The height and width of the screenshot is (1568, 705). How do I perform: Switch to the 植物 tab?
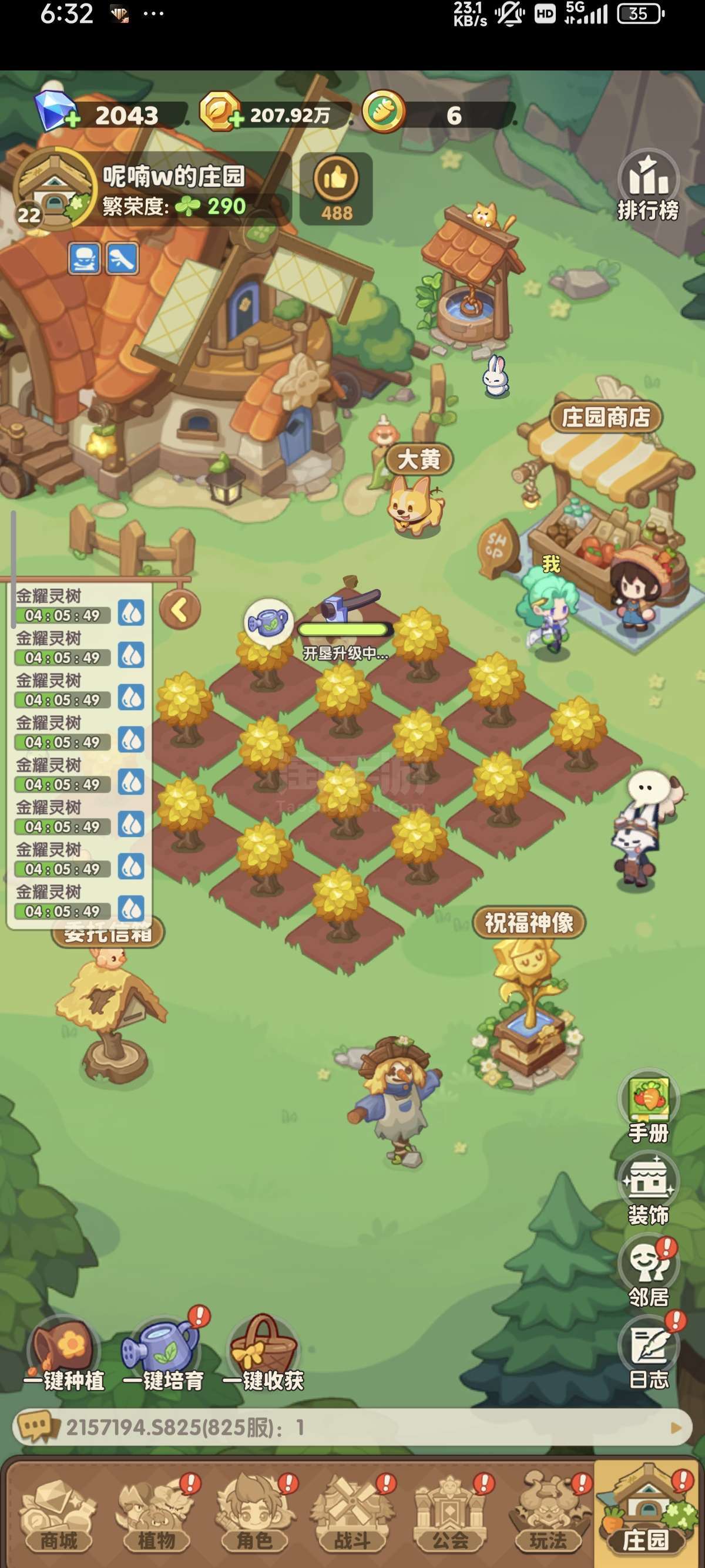click(156, 1516)
